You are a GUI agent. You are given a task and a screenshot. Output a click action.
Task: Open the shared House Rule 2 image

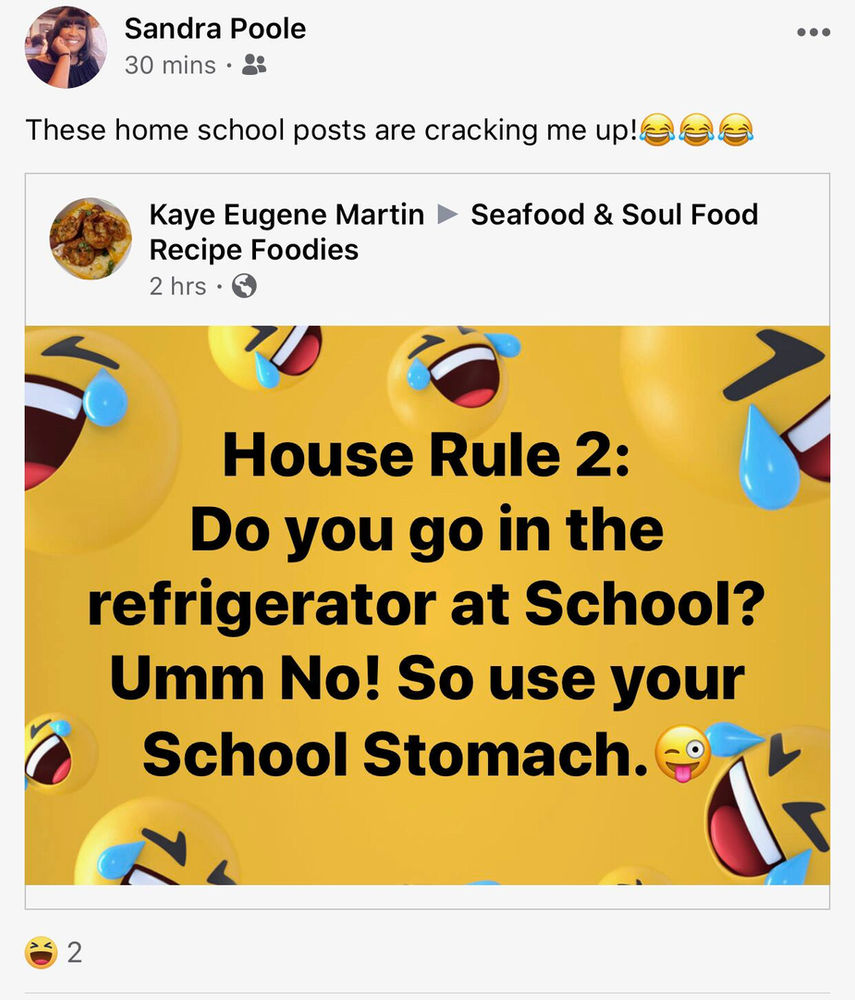point(427,605)
